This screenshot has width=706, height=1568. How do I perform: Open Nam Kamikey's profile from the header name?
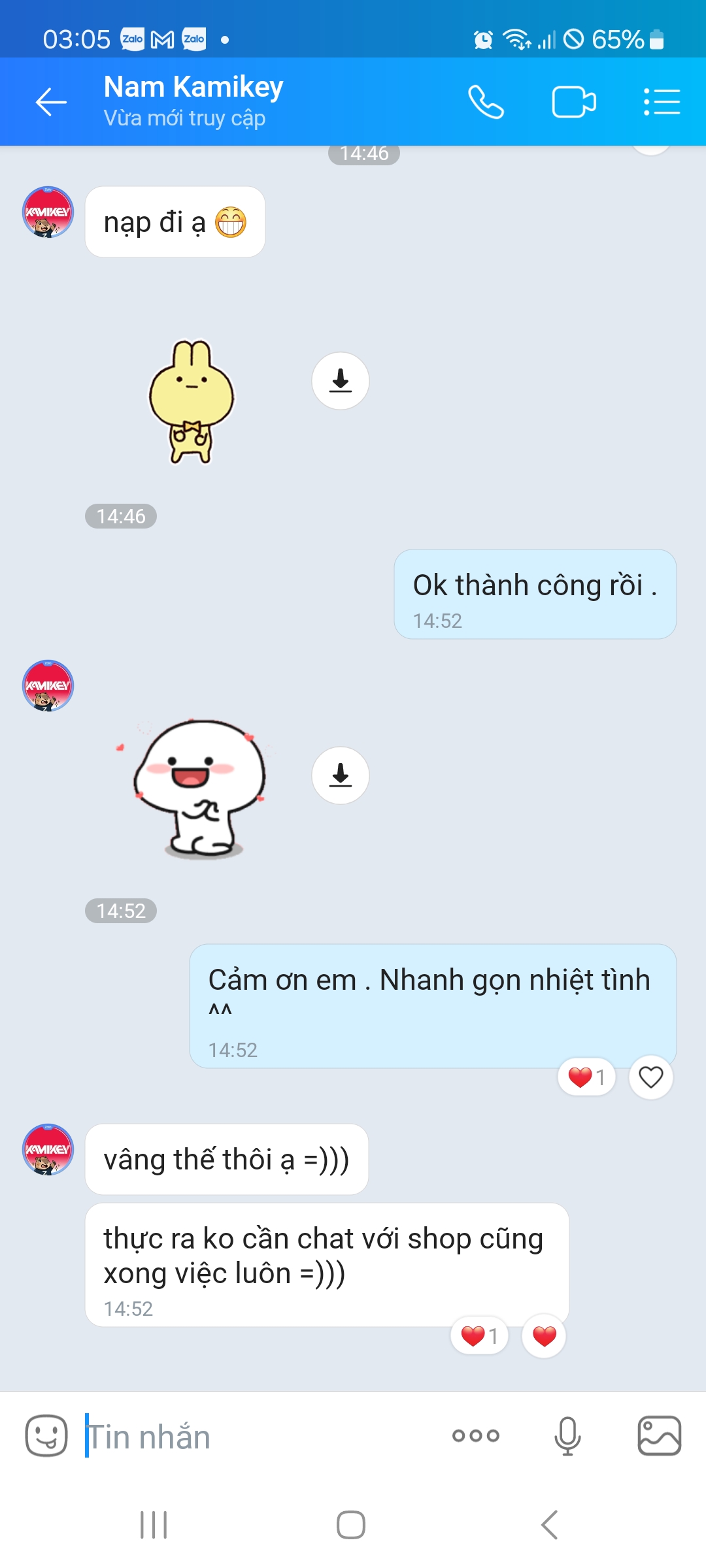pos(193,87)
